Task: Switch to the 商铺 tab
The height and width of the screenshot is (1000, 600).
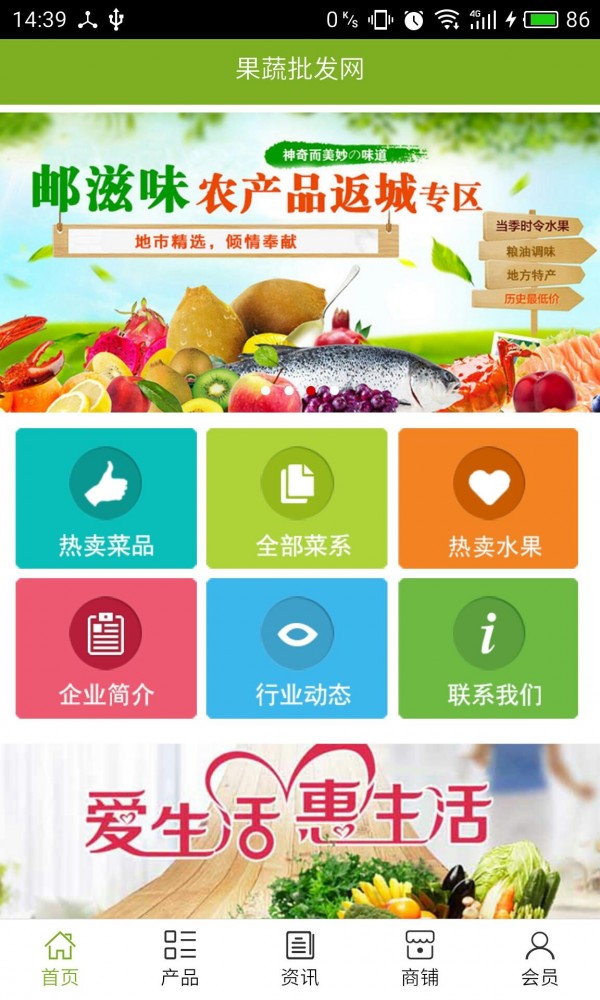Action: click(420, 958)
